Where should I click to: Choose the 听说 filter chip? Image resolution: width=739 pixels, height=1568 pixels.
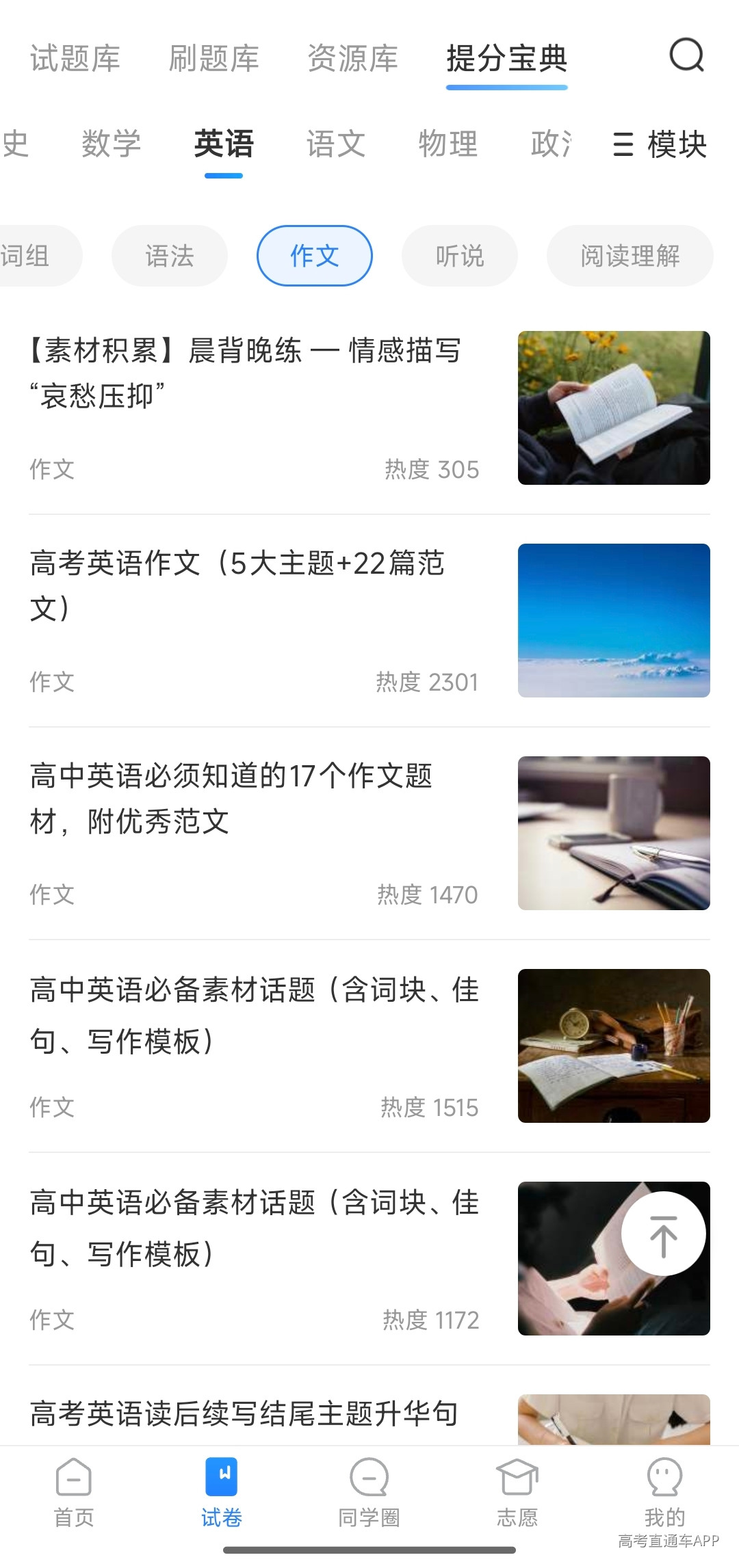coord(460,256)
